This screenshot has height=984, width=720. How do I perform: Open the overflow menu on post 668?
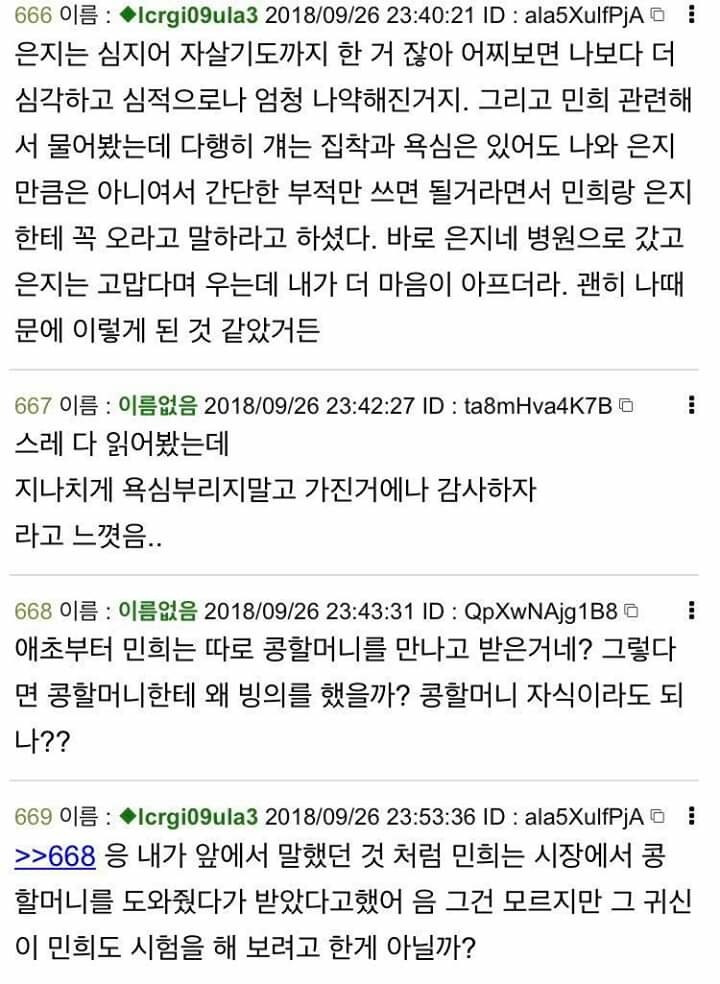[692, 610]
